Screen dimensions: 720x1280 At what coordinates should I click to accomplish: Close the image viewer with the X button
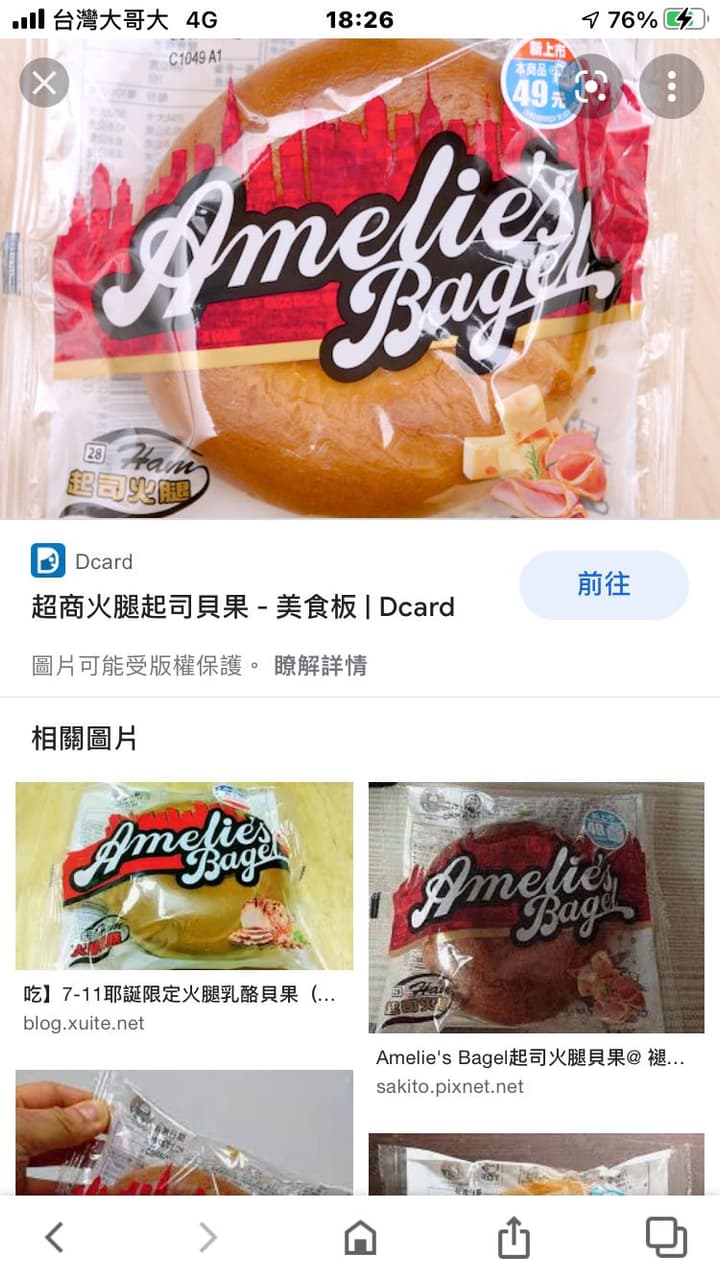(44, 83)
